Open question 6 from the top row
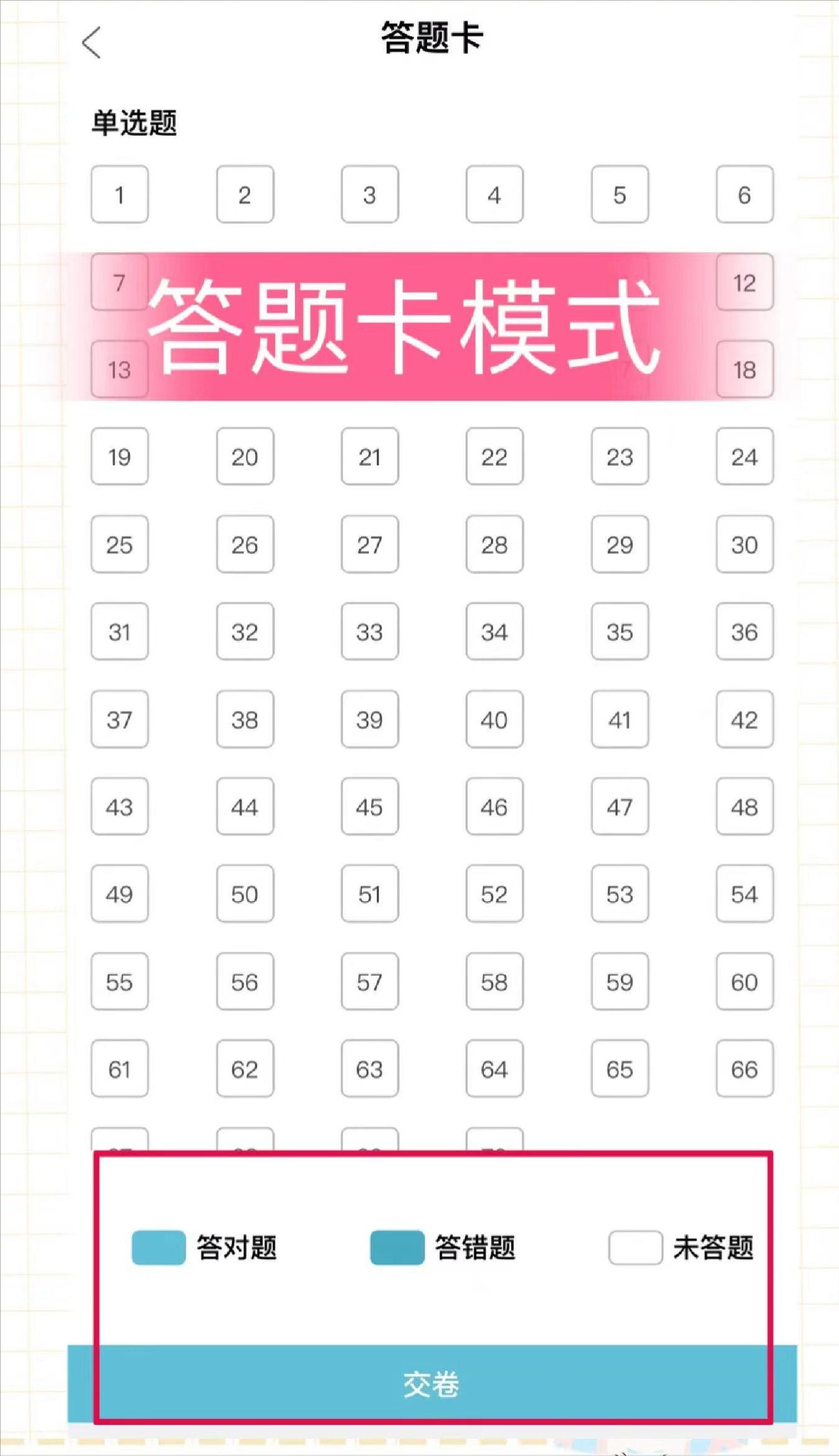 744,194
